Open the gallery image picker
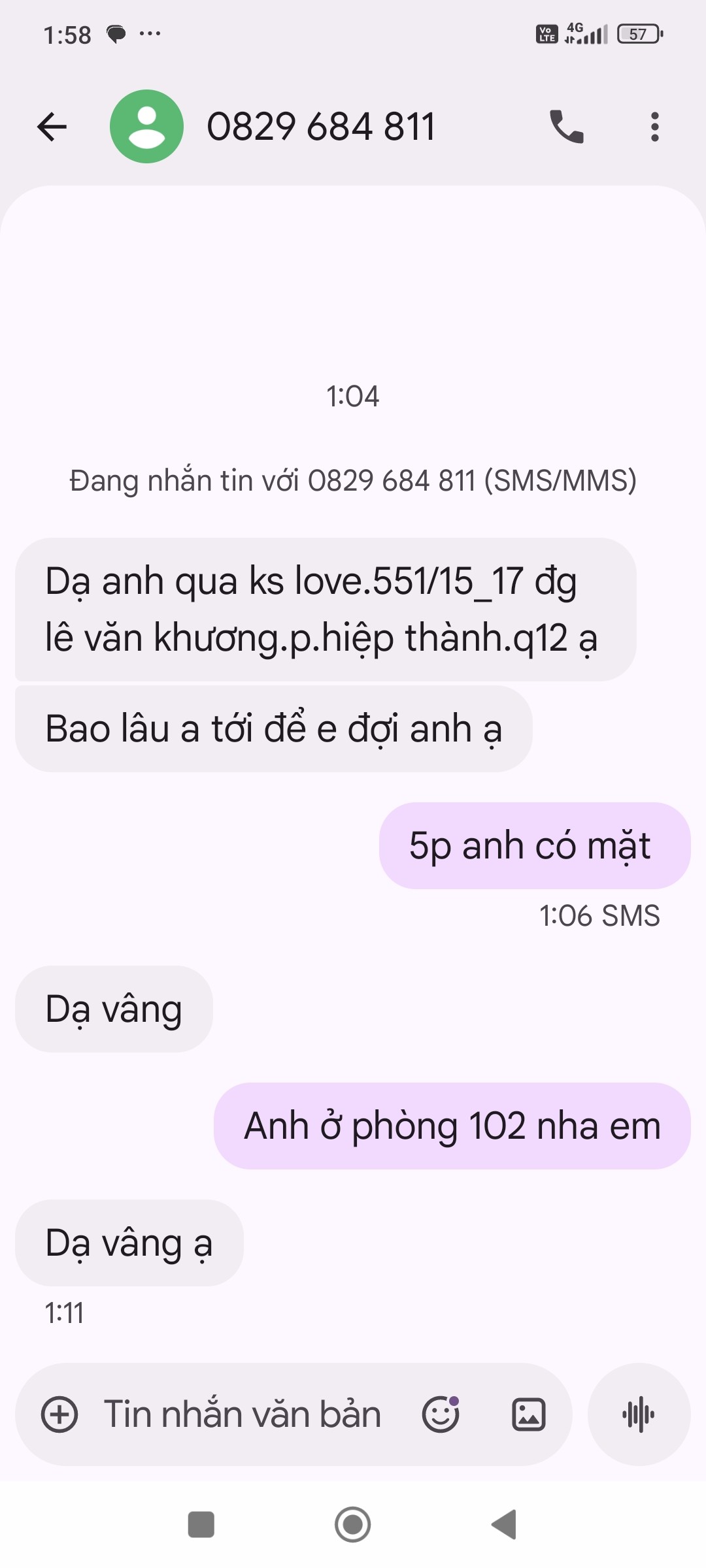Viewport: 706px width, 1568px height. click(x=528, y=1414)
